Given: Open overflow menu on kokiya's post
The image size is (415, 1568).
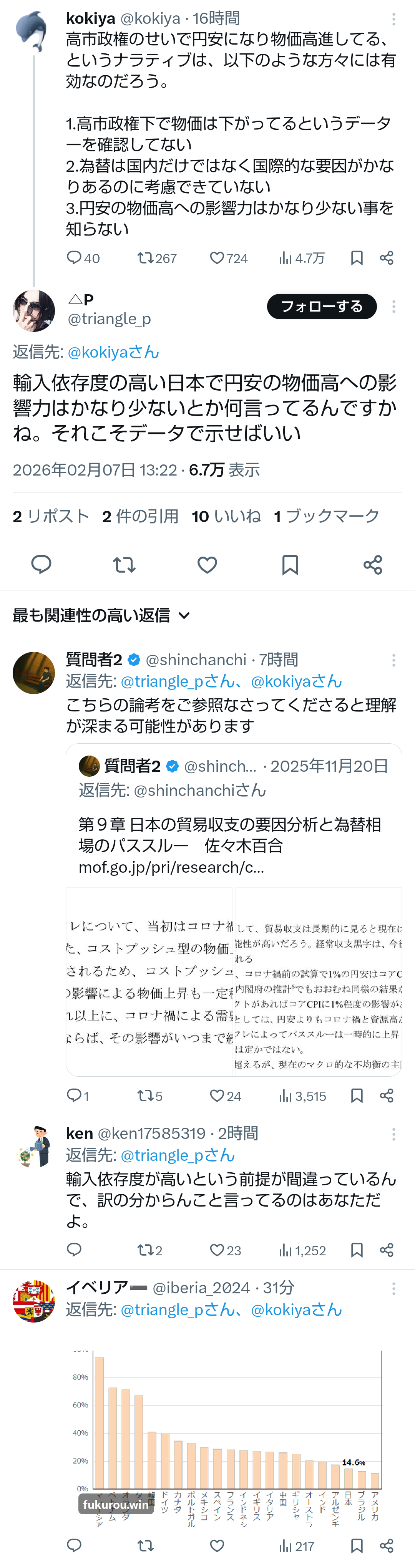Looking at the screenshot, I should (x=394, y=19).
